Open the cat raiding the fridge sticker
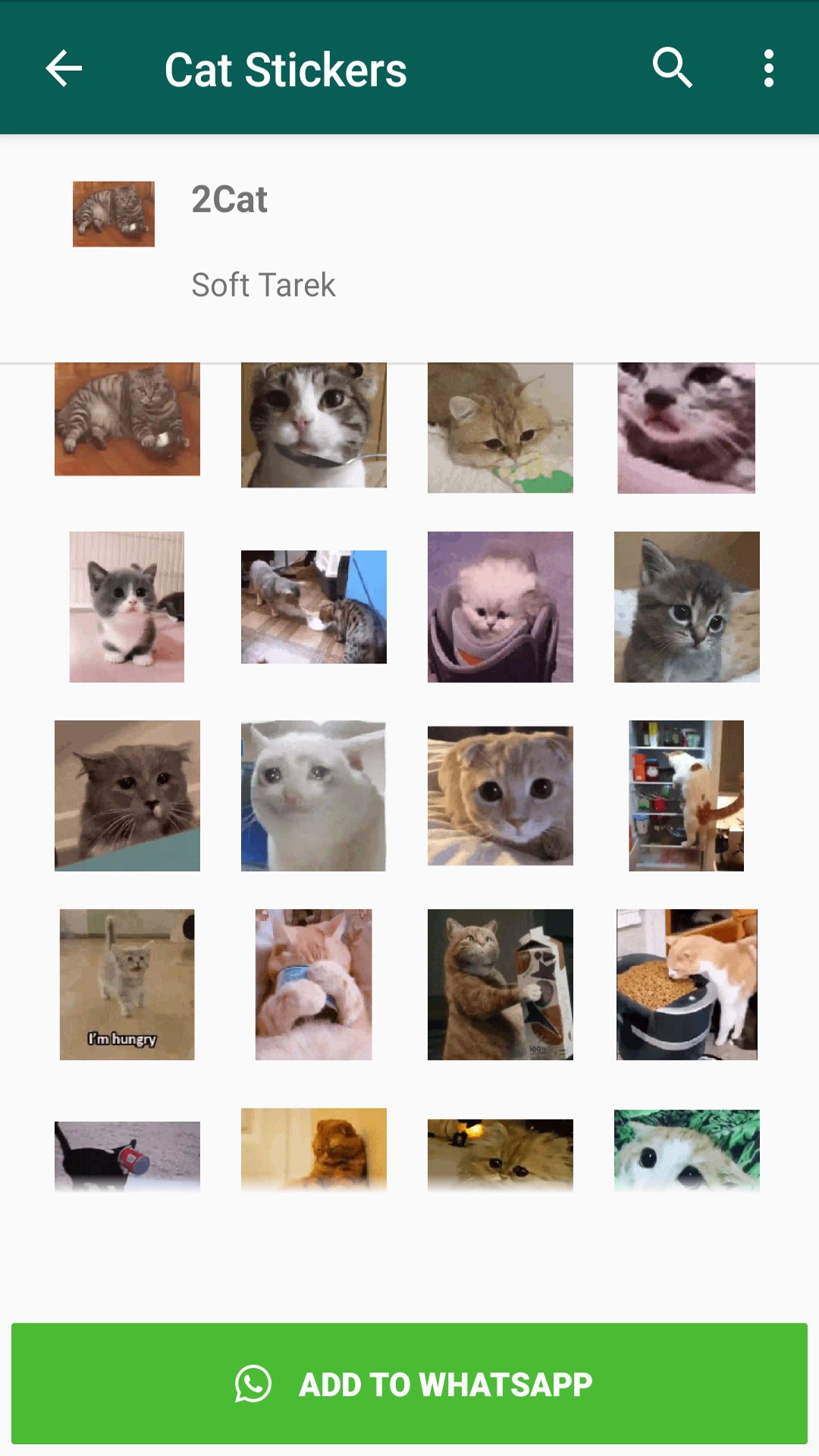The image size is (819, 1456). 686,795
